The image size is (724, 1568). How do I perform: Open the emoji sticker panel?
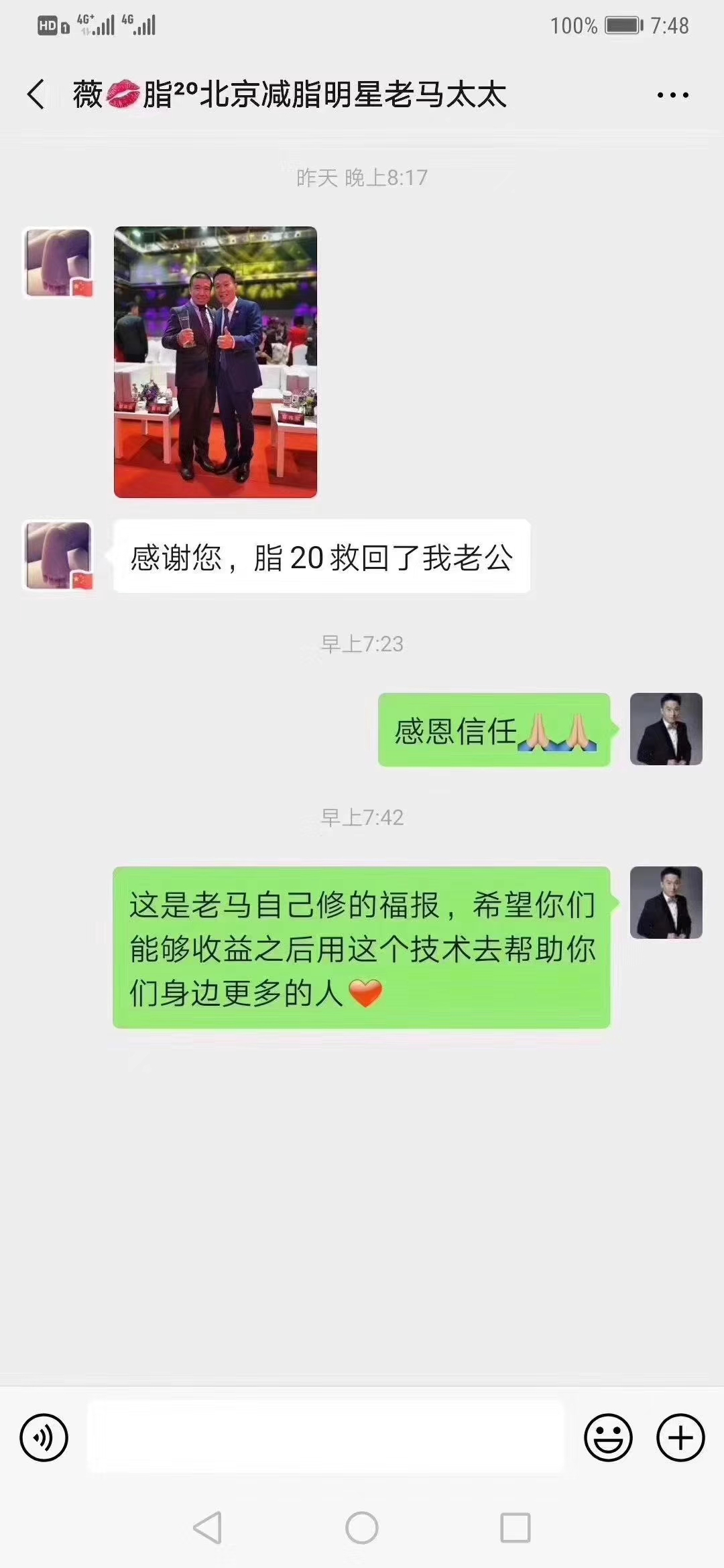pos(608,1437)
